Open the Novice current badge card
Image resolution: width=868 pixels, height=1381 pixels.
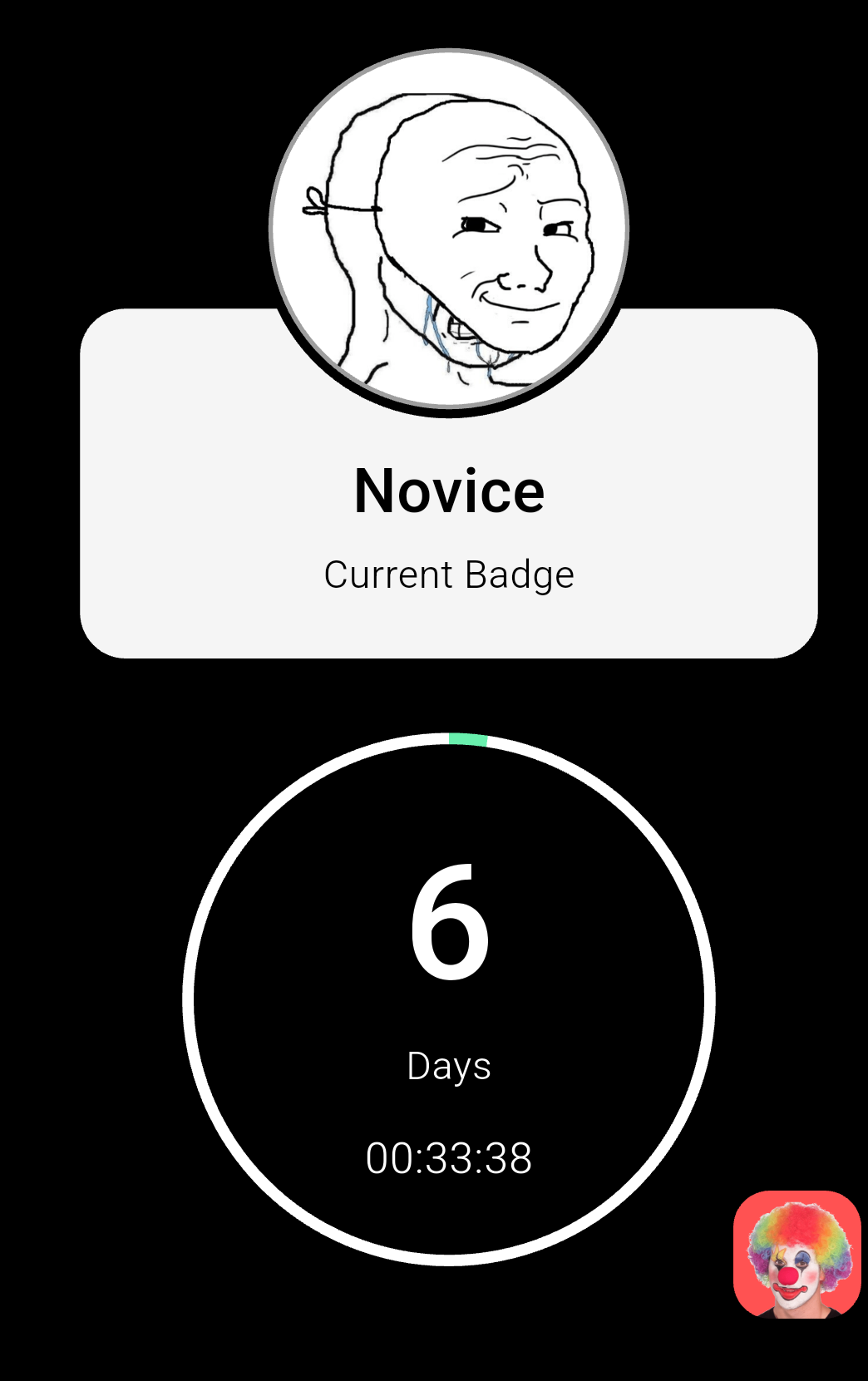pyautogui.click(x=448, y=525)
